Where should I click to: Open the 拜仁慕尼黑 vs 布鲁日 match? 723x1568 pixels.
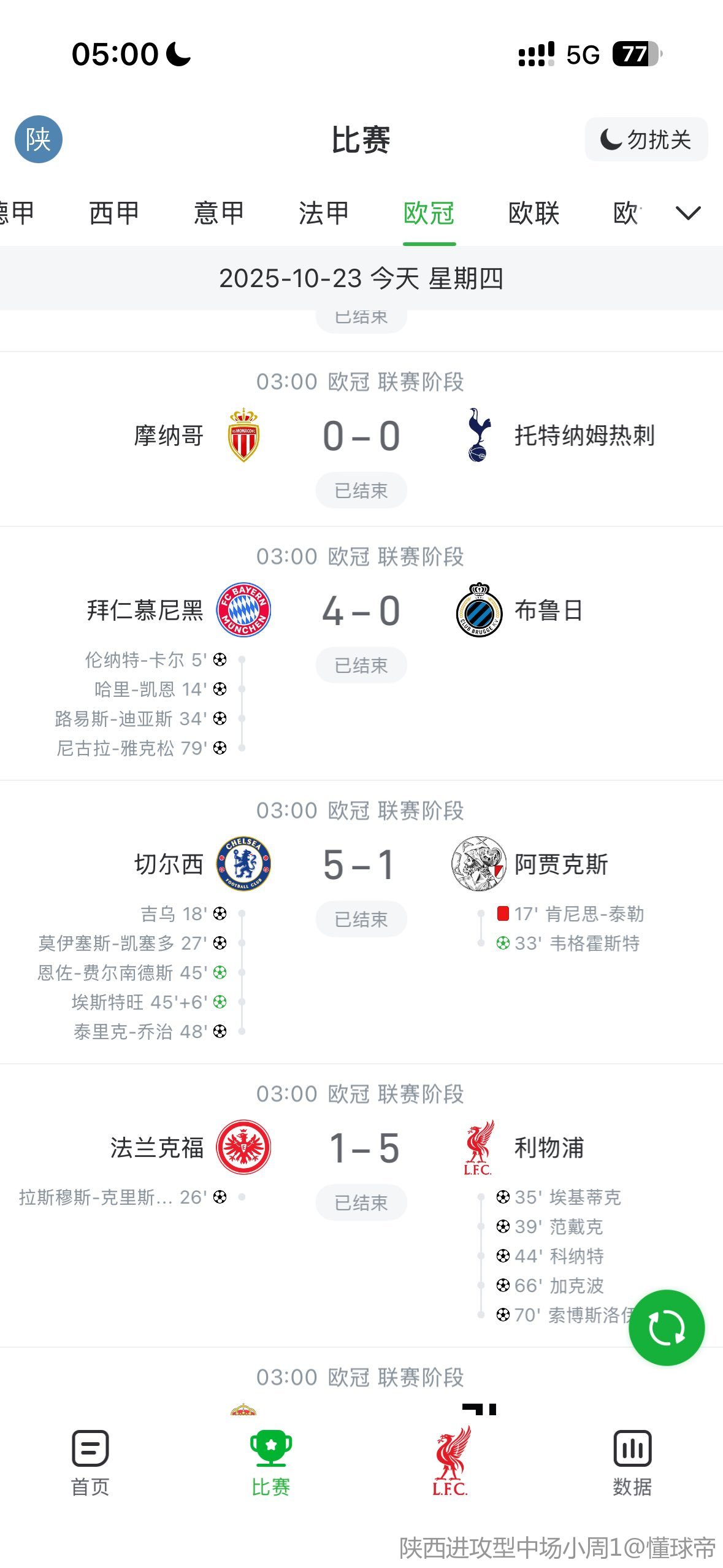click(361, 611)
